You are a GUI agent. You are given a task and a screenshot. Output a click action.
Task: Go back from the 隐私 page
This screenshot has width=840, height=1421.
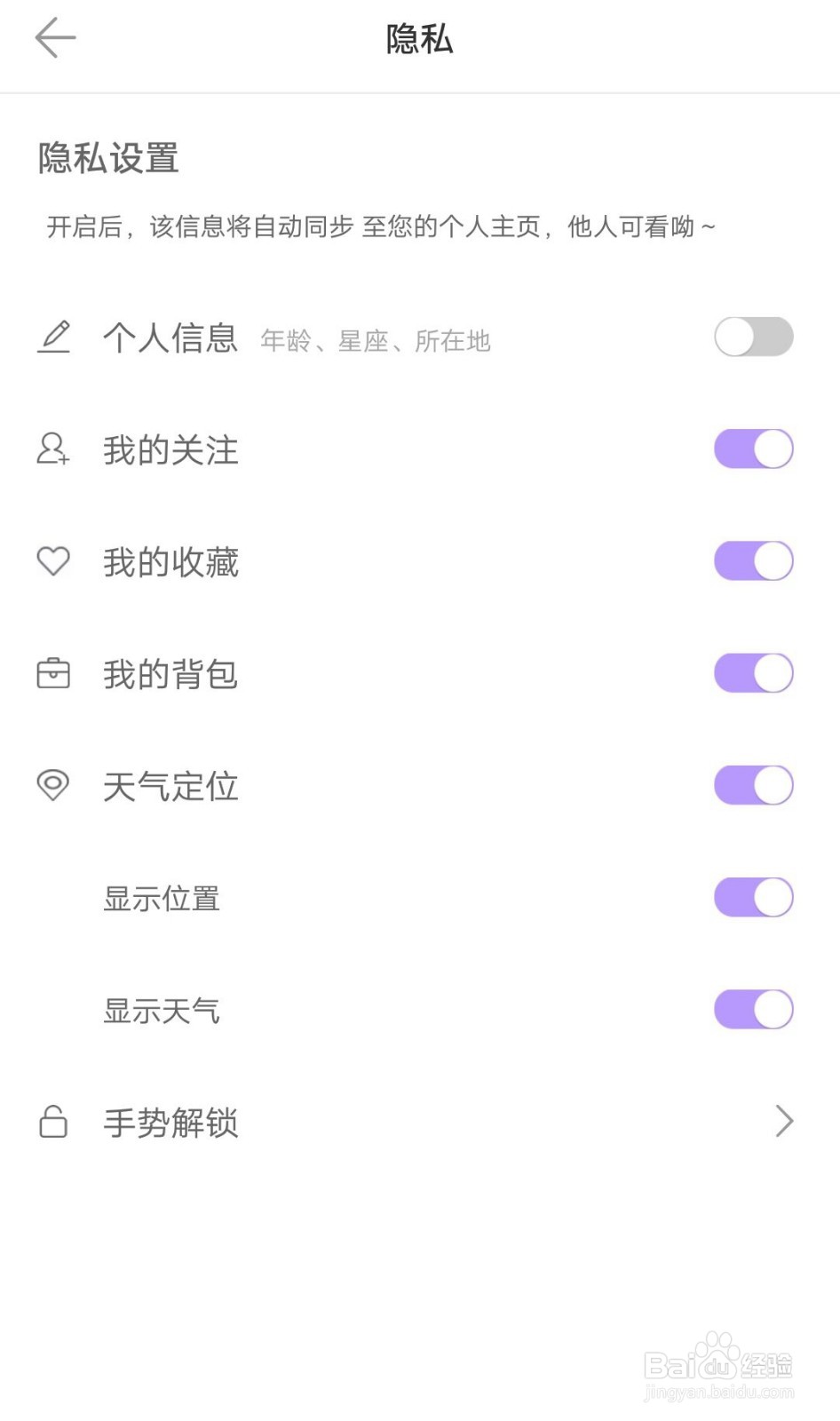pos(55,38)
